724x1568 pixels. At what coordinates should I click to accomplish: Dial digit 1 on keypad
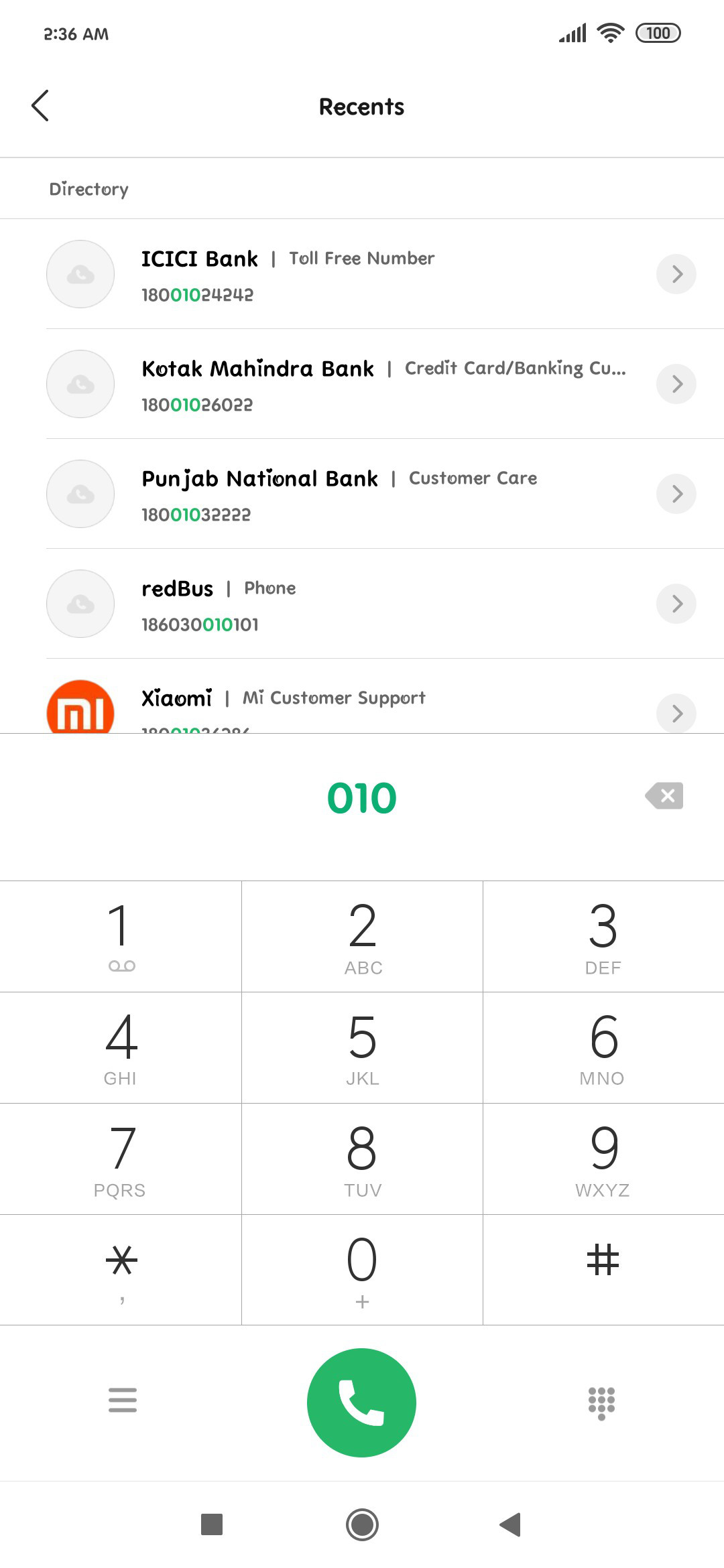(x=121, y=936)
